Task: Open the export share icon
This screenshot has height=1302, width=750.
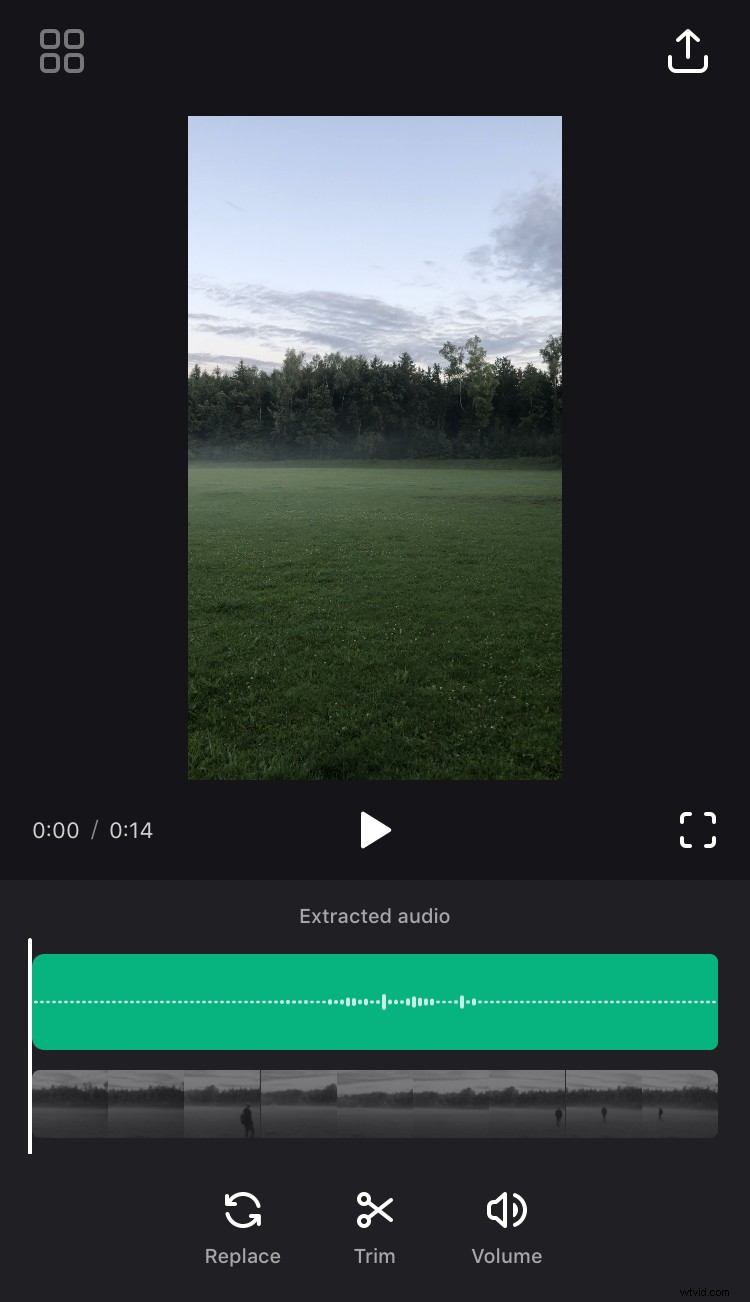Action: tap(688, 51)
